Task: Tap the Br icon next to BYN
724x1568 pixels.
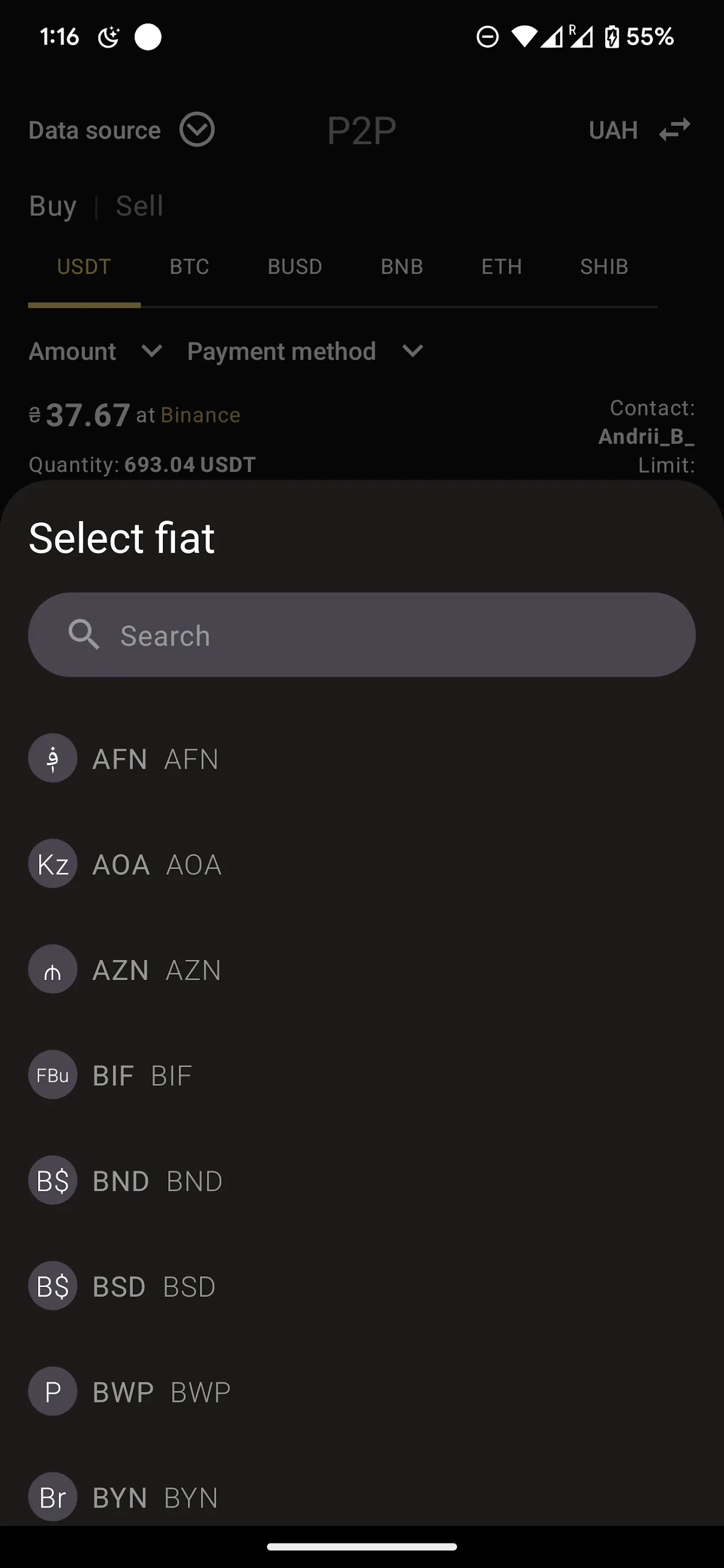Action: (52, 1497)
